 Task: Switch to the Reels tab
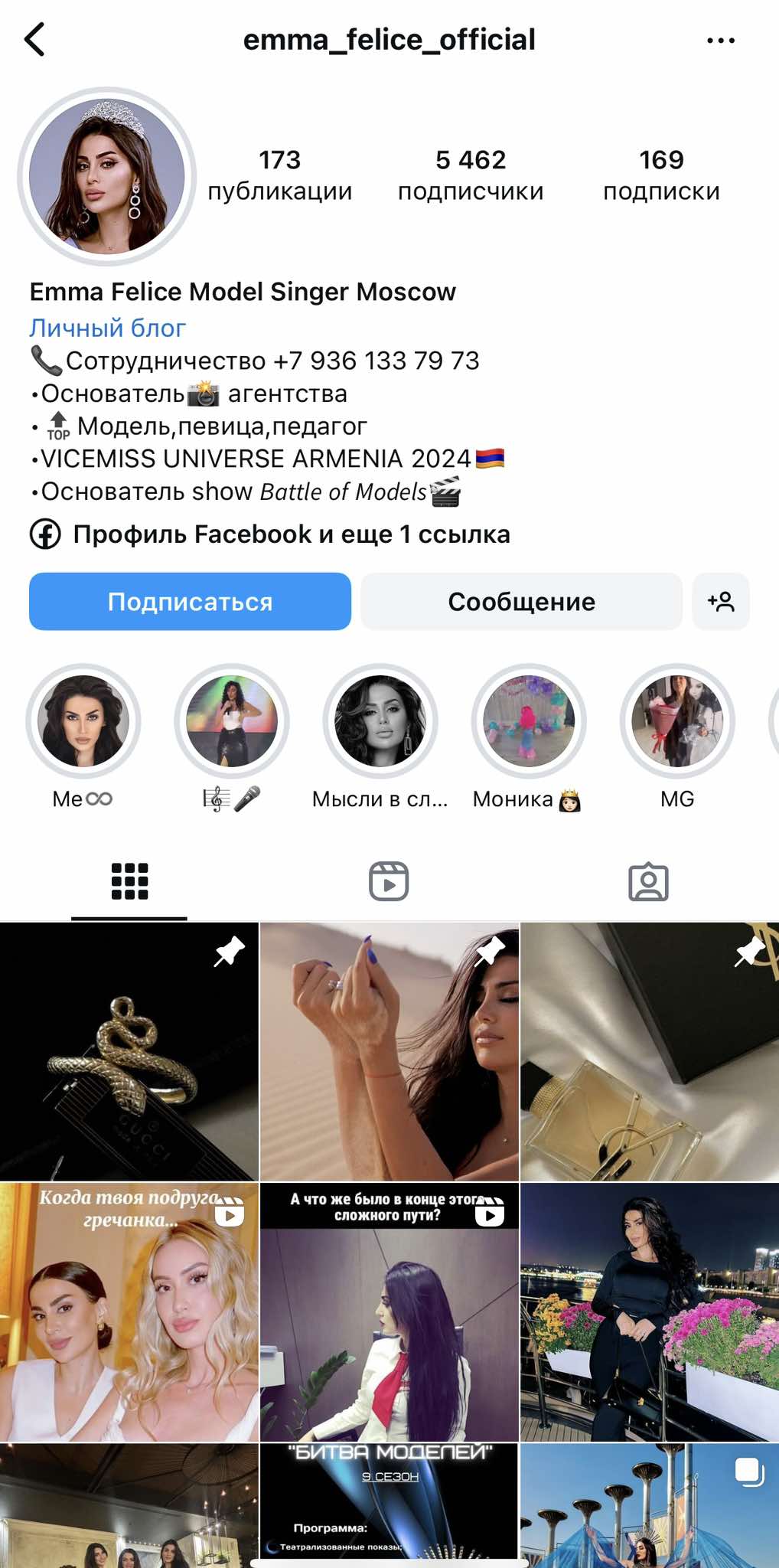pyautogui.click(x=389, y=881)
